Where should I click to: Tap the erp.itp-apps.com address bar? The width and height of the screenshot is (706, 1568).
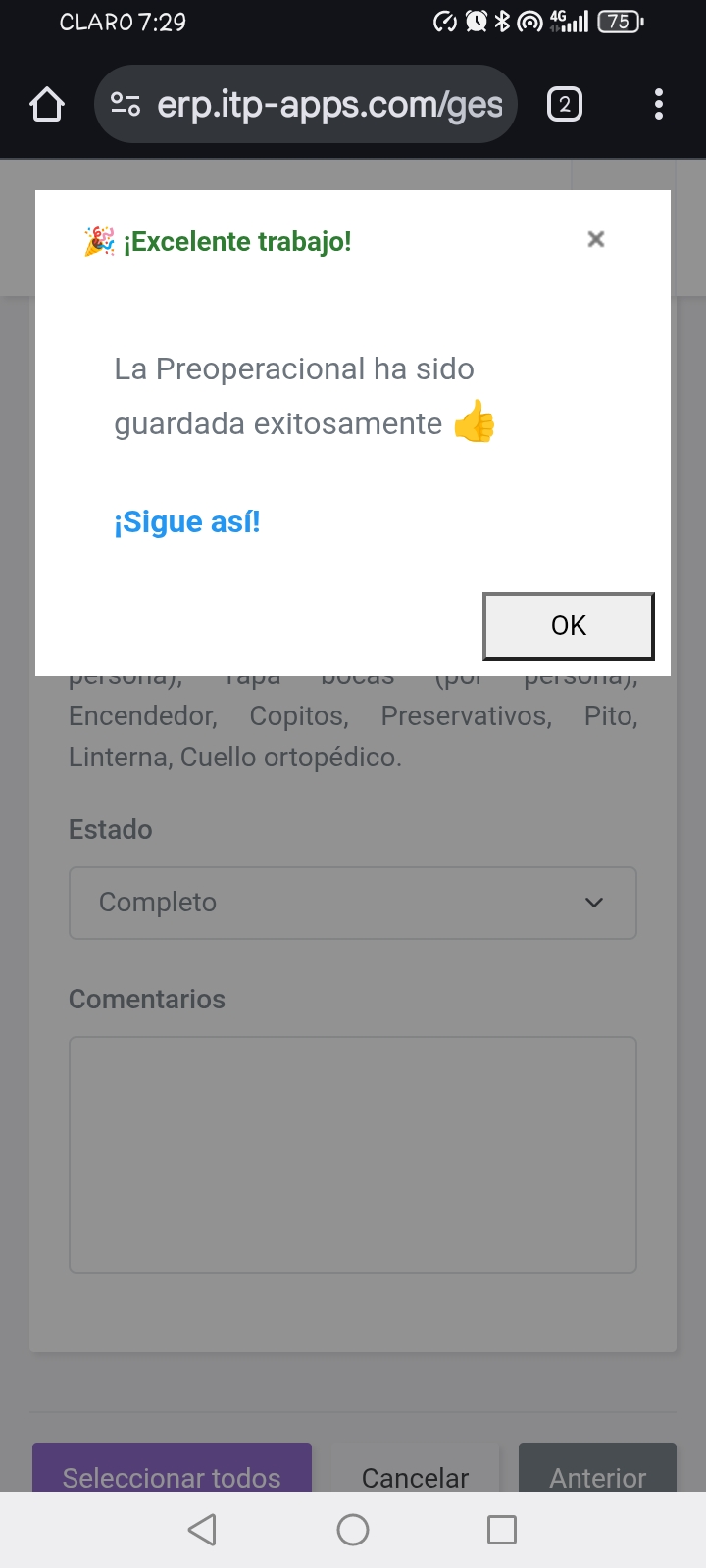point(328,104)
